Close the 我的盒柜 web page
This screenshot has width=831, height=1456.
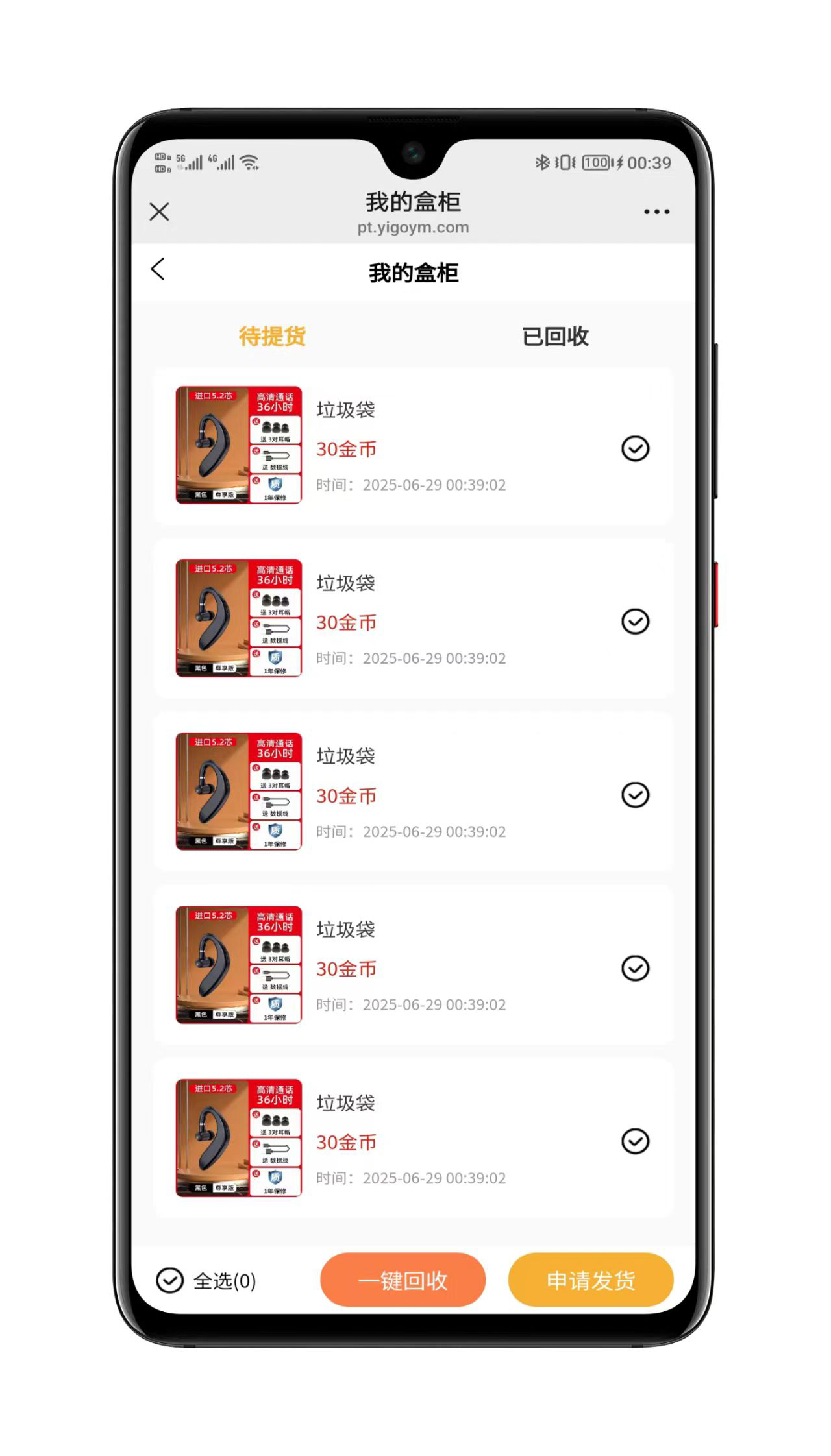pos(159,212)
